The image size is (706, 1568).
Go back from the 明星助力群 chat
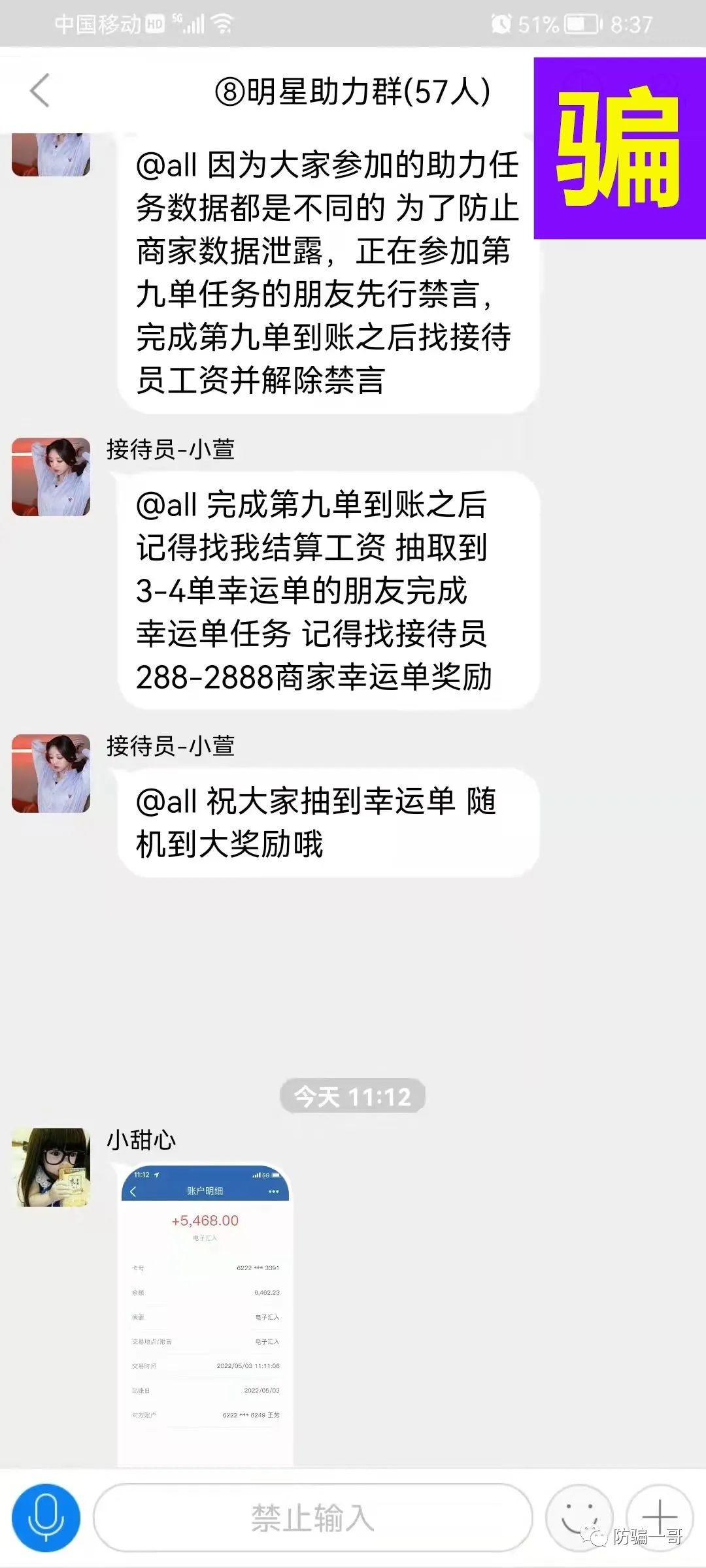coord(41,90)
